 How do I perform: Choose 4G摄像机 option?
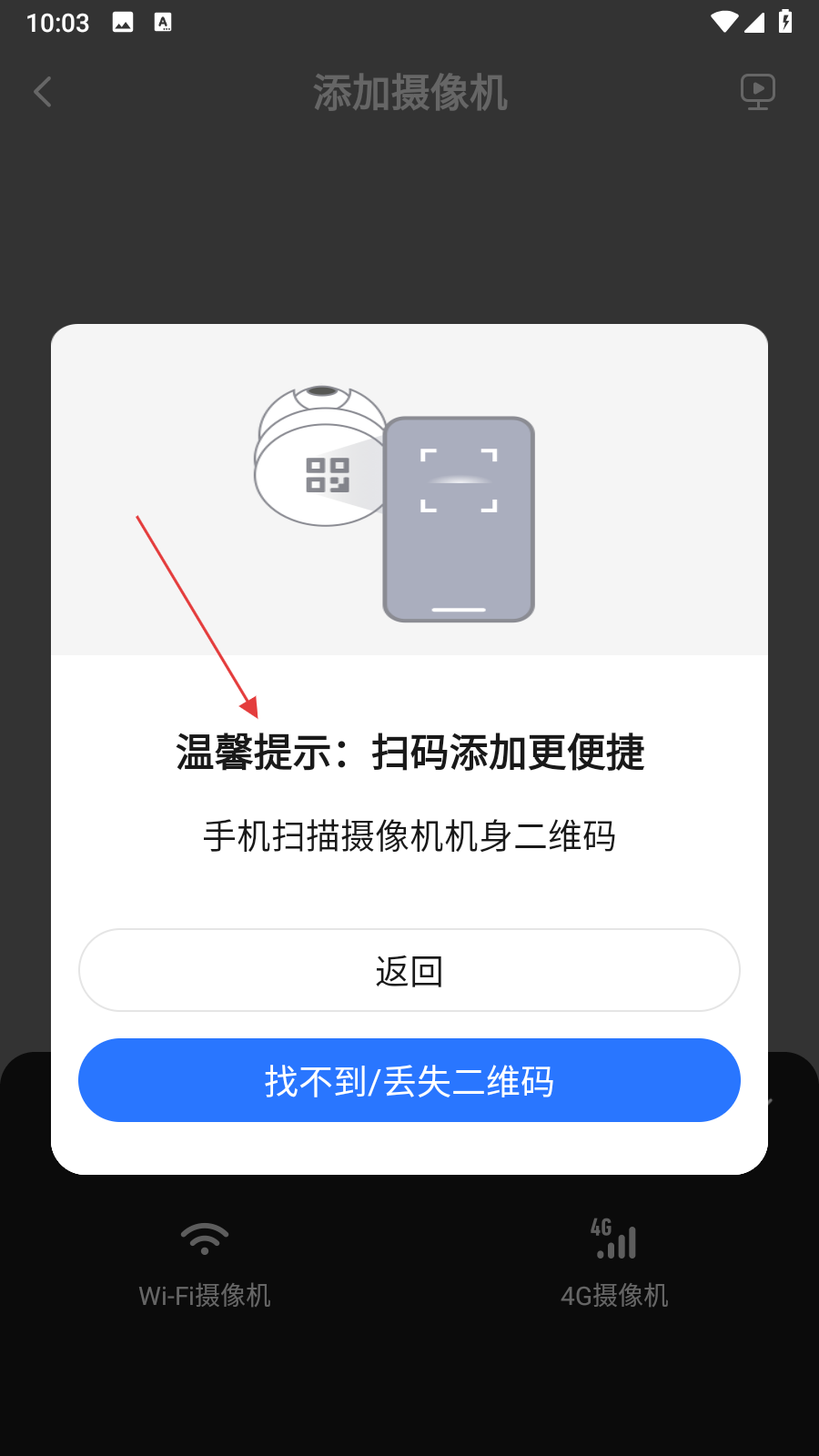(614, 1263)
